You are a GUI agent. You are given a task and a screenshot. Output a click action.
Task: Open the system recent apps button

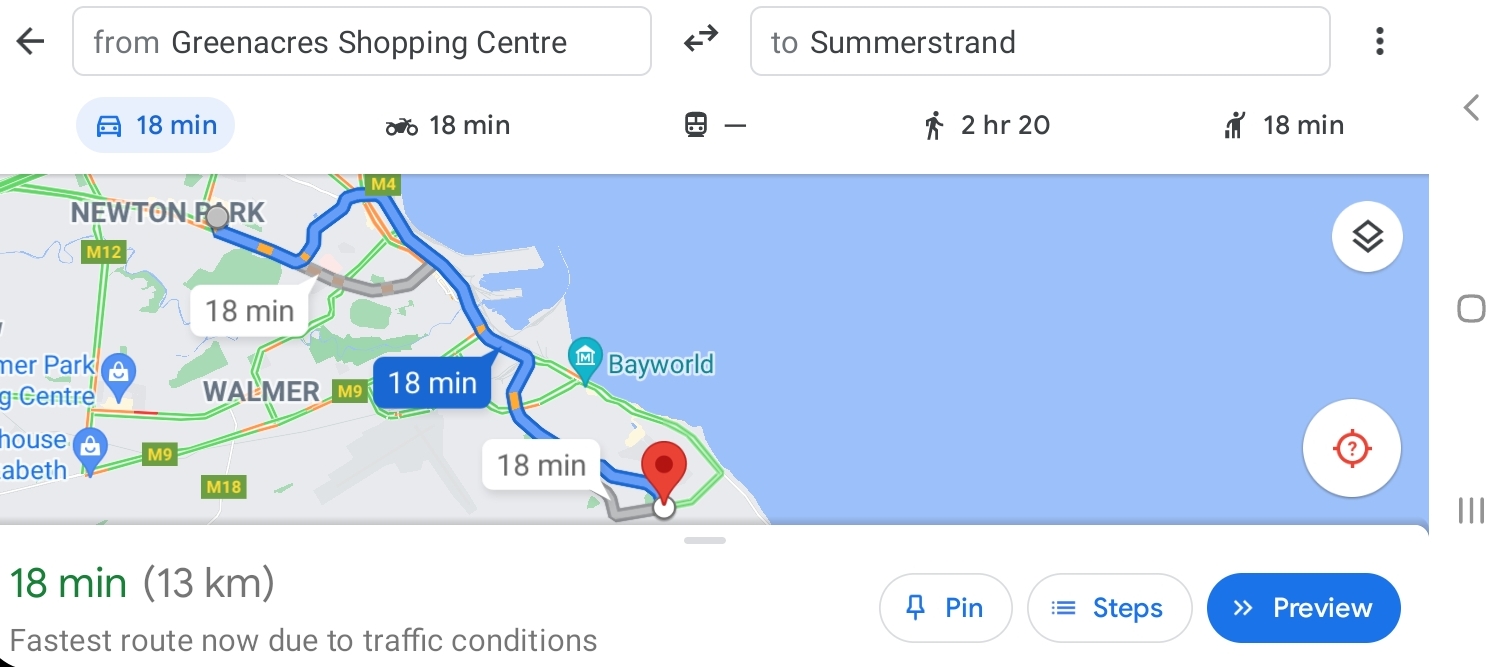click(x=1471, y=511)
